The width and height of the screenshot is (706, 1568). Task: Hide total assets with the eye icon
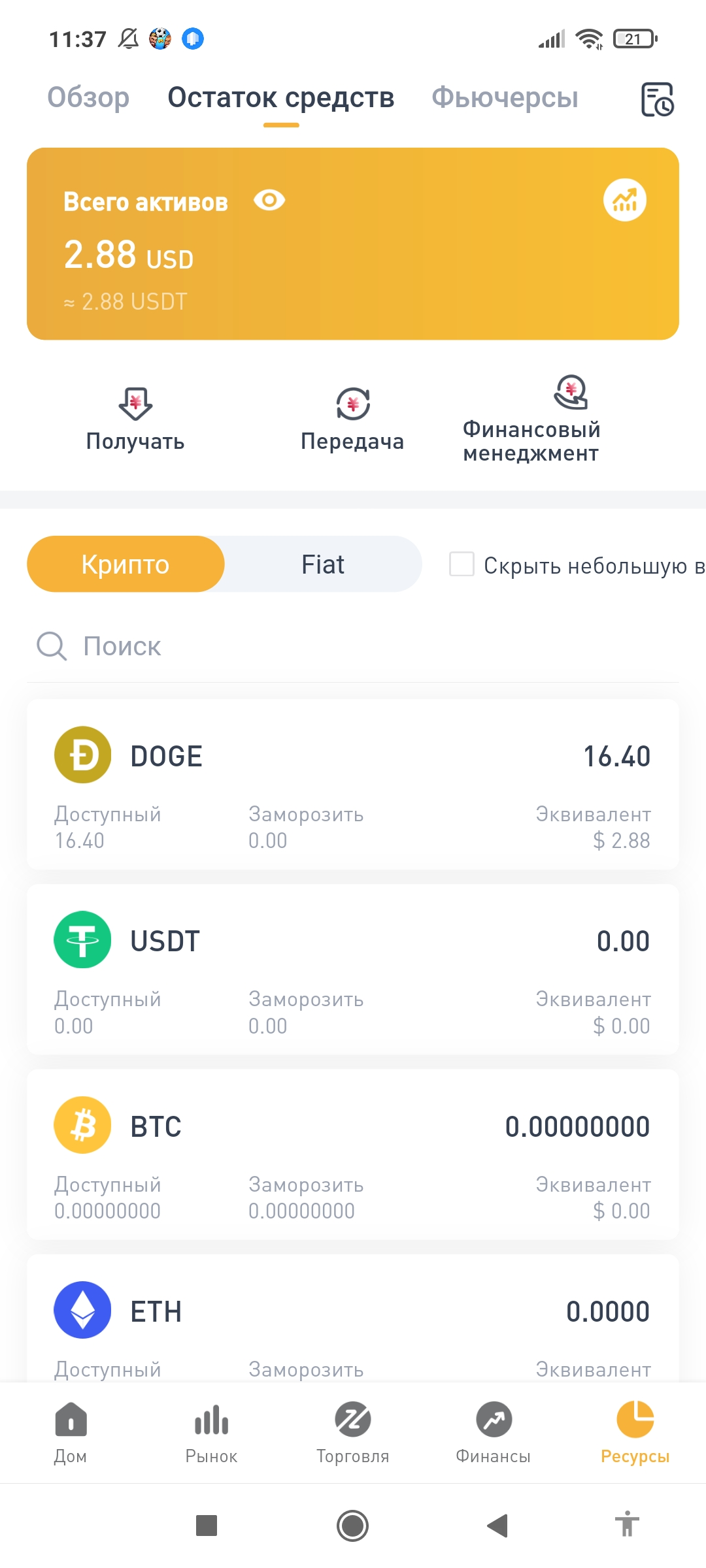click(269, 200)
